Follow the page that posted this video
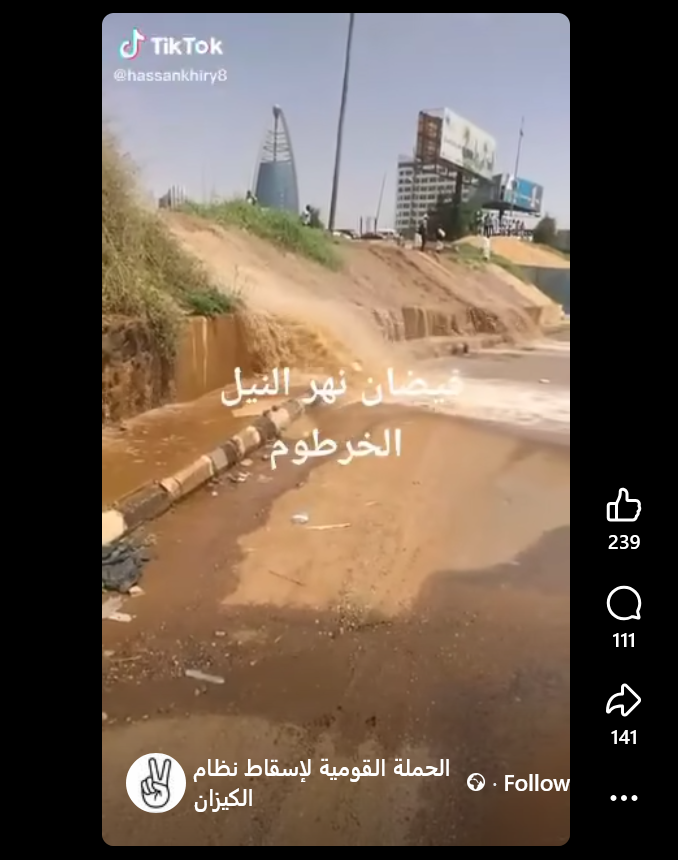This screenshot has height=860, width=678. [536, 783]
